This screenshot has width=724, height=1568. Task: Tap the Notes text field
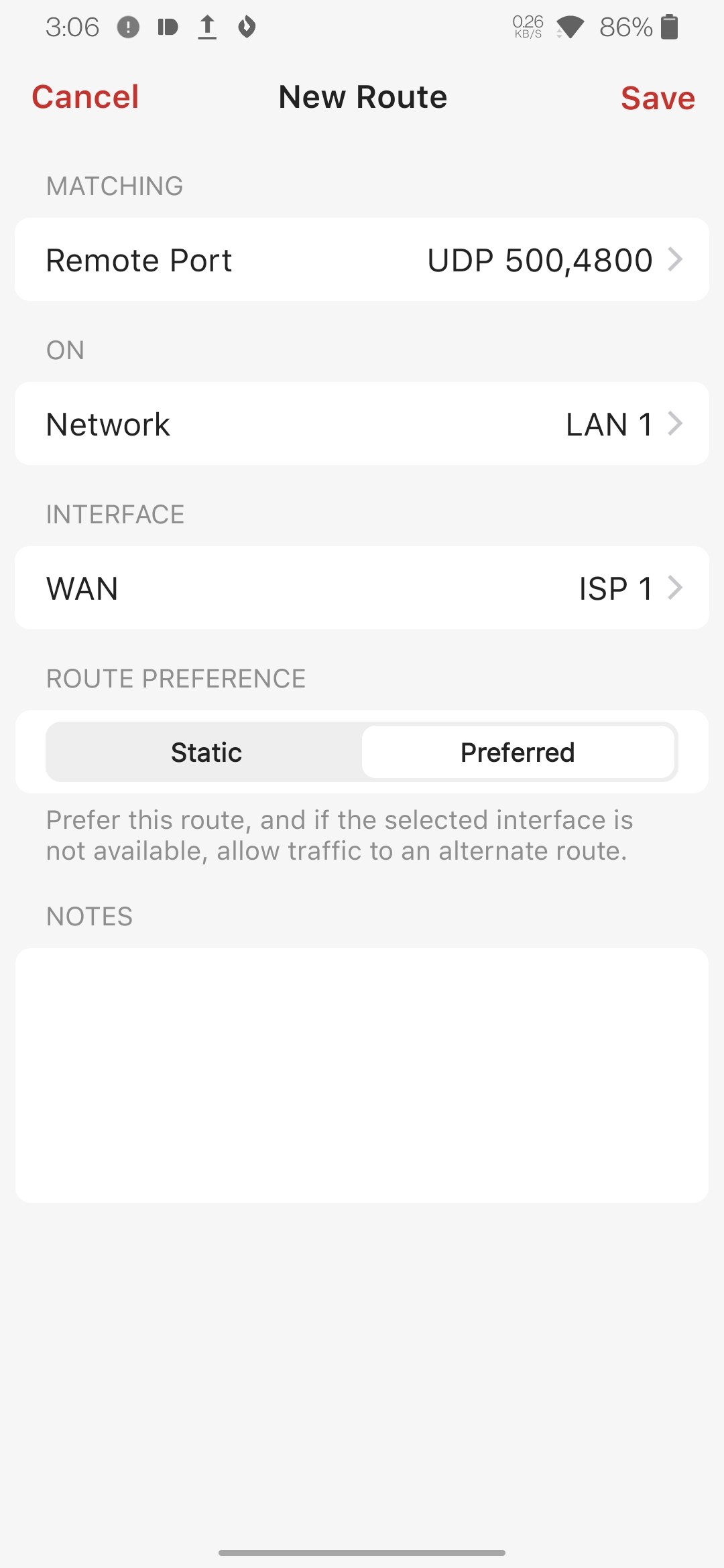[x=362, y=1075]
